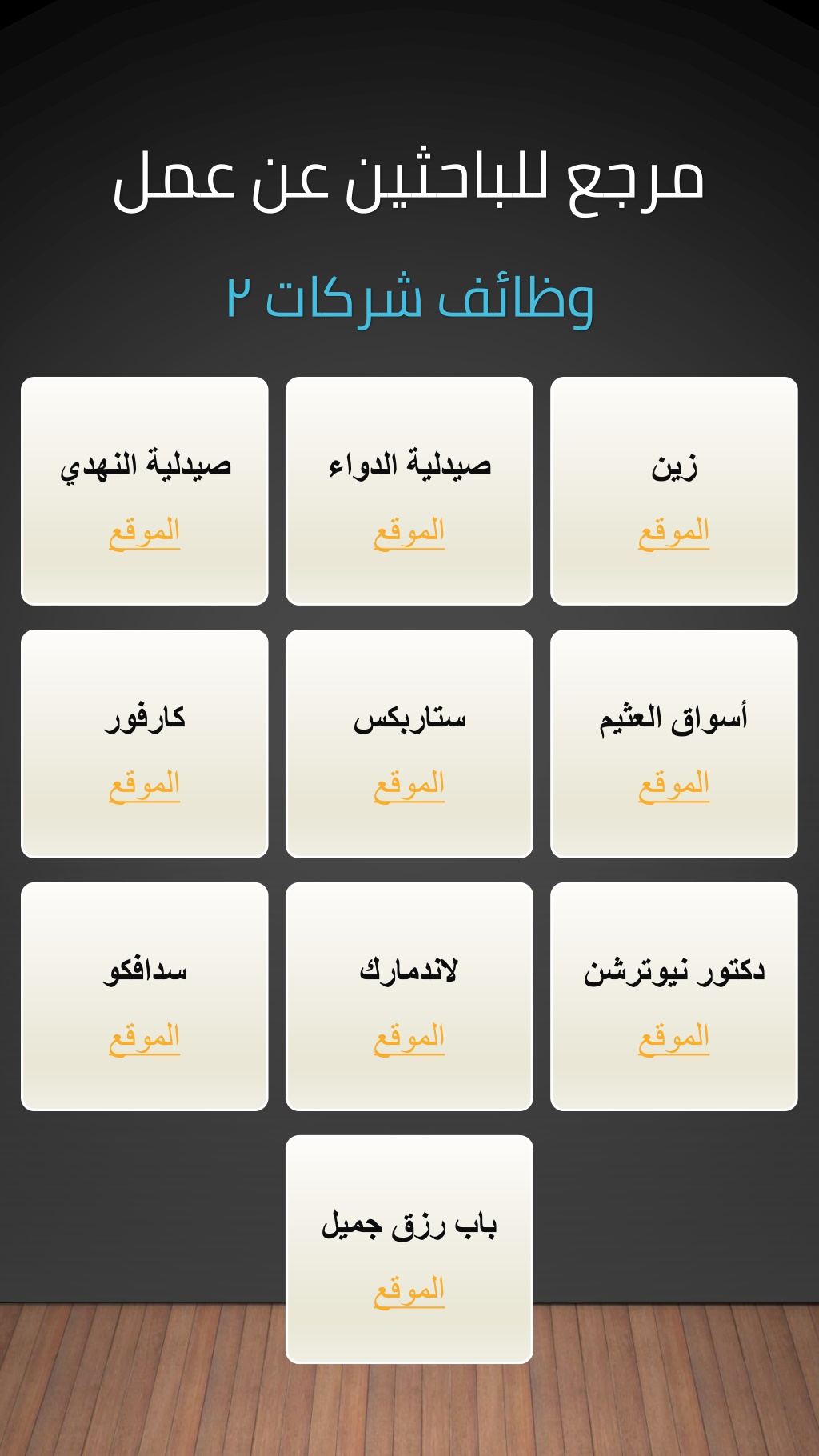Open الموقع link under لاندمارك
This screenshot has height=1456, width=819.
pos(409,1038)
